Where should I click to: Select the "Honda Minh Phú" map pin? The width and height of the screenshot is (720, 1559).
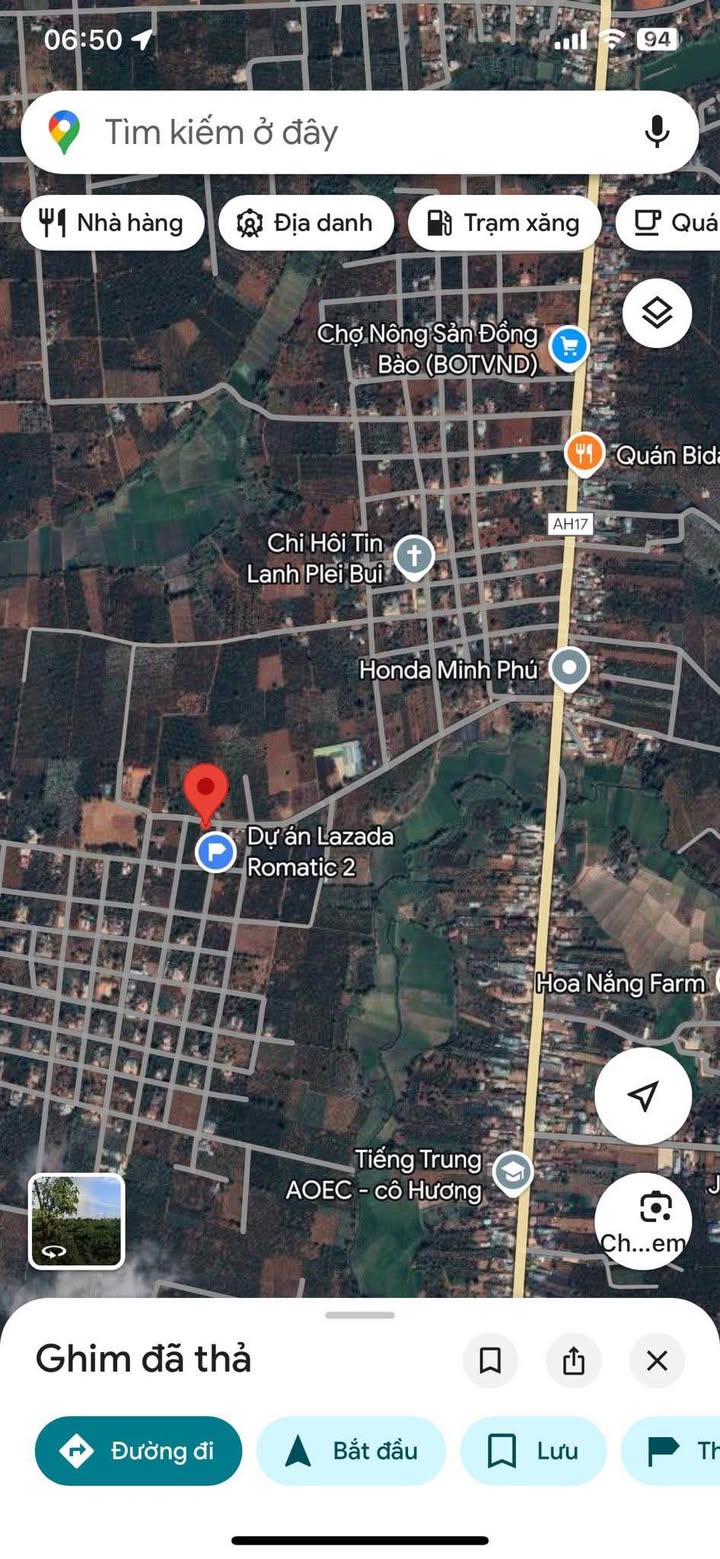569,668
